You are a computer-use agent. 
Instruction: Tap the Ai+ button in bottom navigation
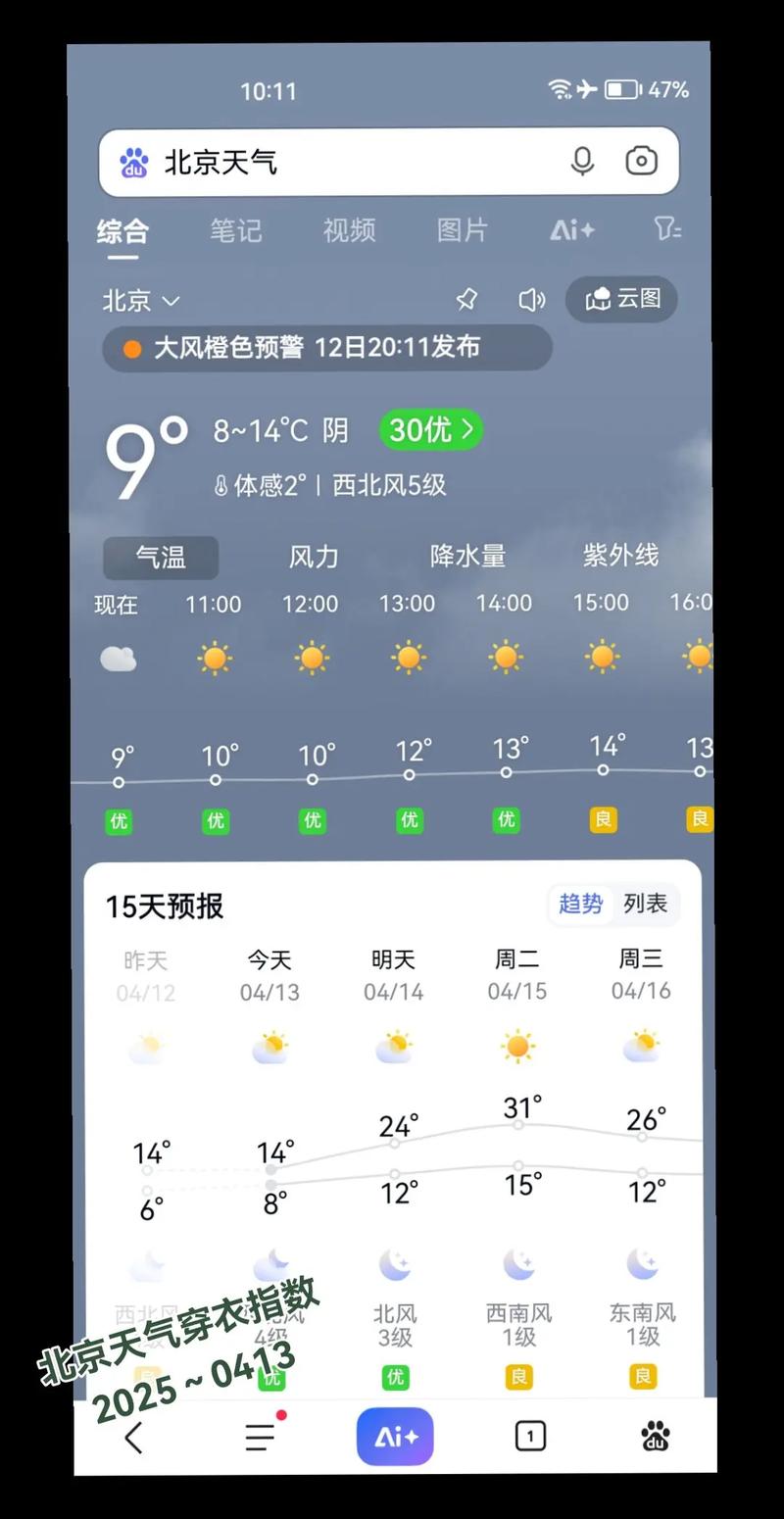[395, 1436]
